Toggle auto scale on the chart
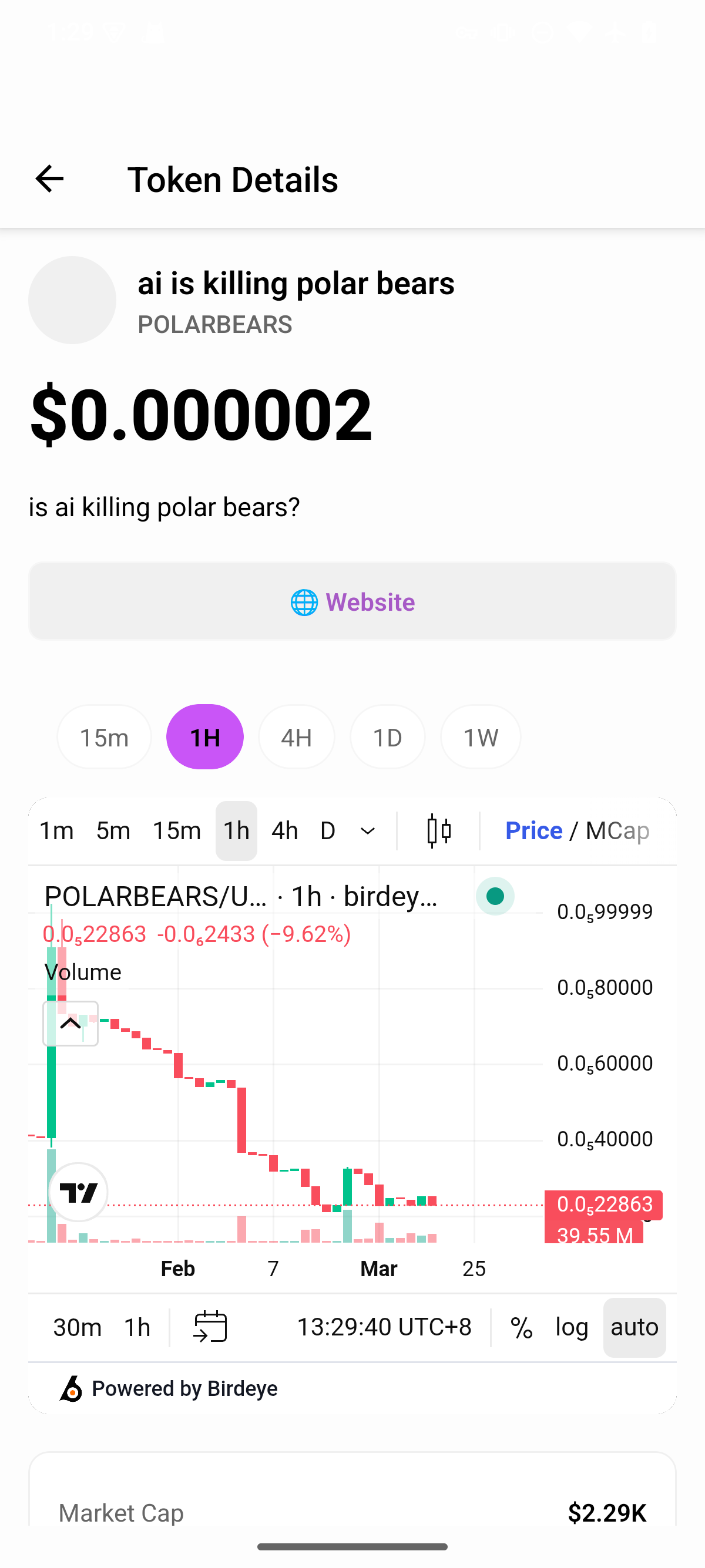 634,1328
